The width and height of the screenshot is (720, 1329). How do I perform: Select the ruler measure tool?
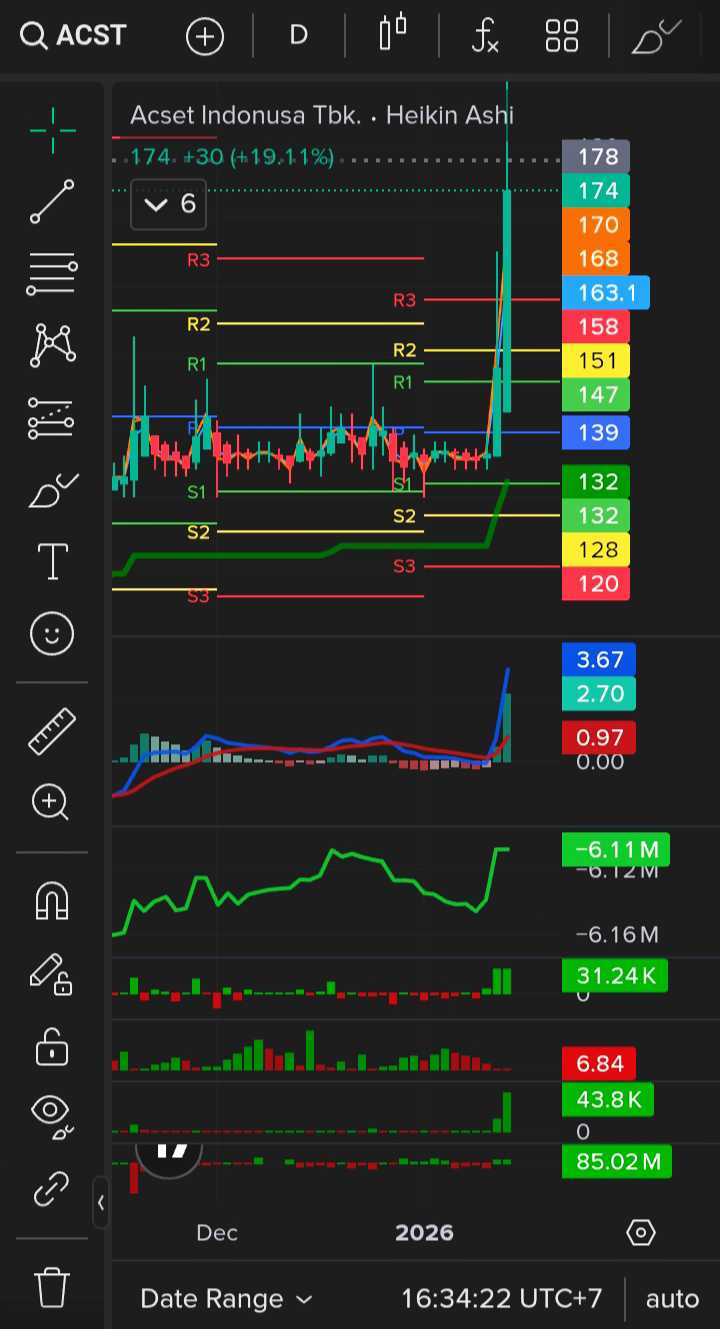52,730
